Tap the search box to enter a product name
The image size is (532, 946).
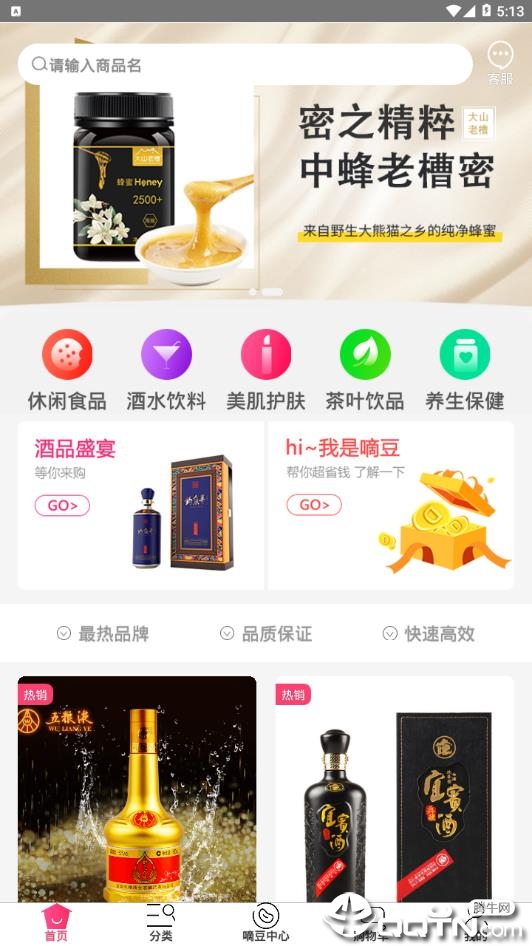tap(245, 64)
